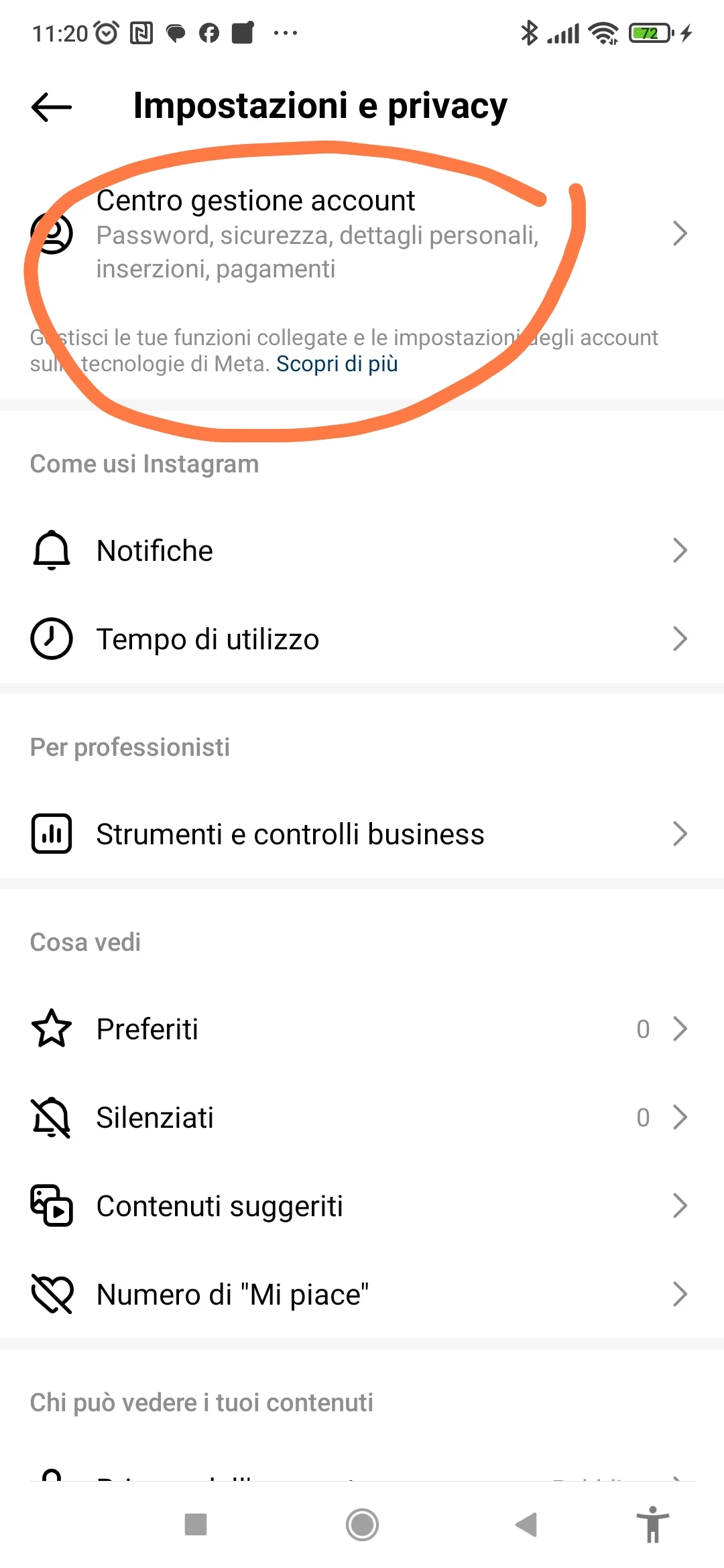The height and width of the screenshot is (1568, 724).
Task: Tap the Scopri di più link
Action: pos(337,364)
